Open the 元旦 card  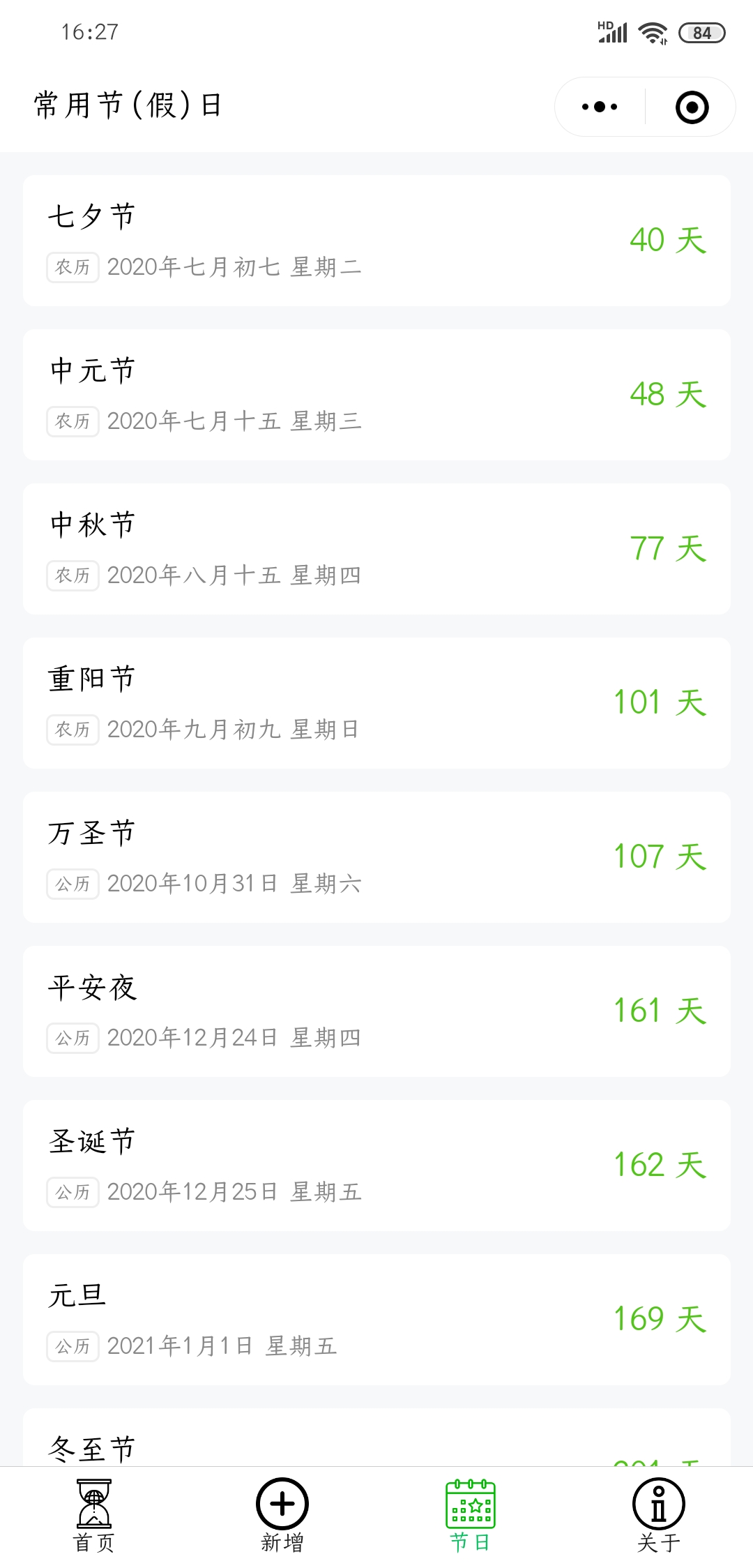point(376,1320)
